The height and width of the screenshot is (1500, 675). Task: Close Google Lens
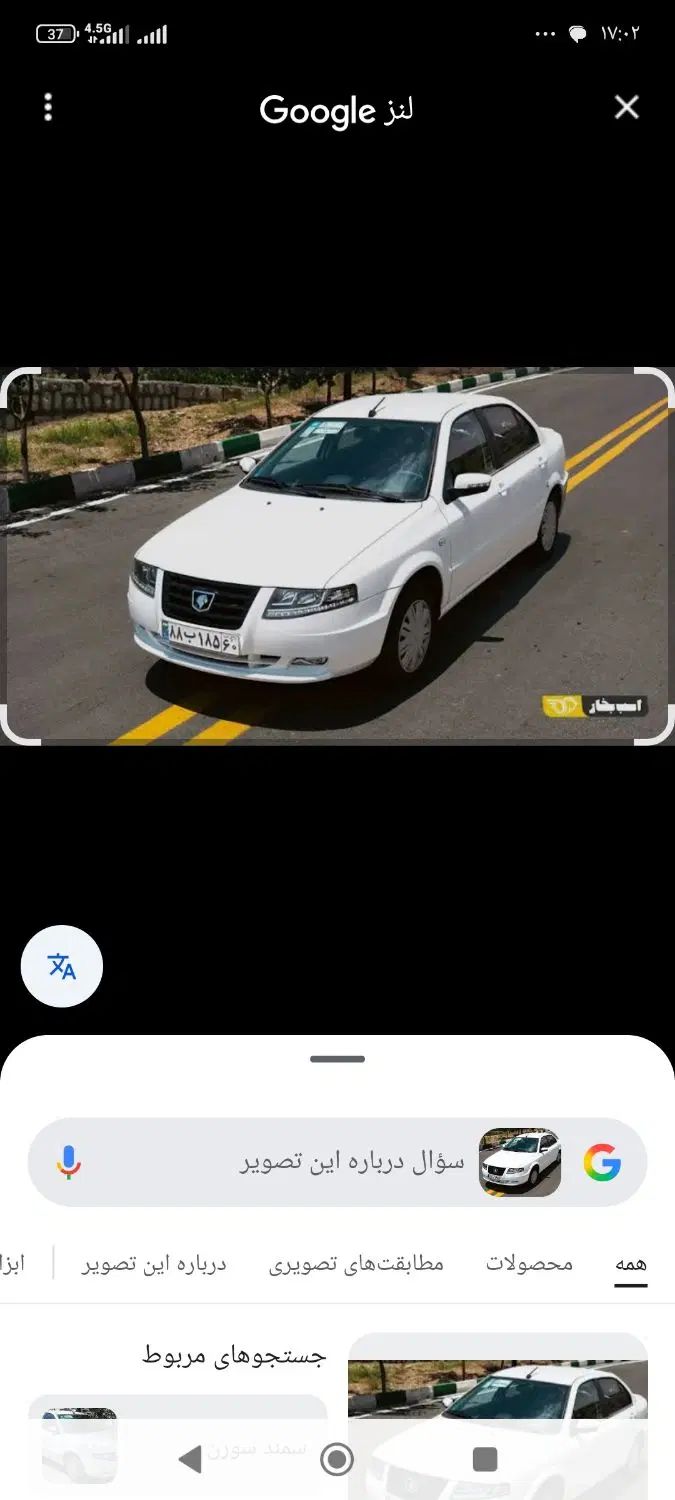[626, 107]
